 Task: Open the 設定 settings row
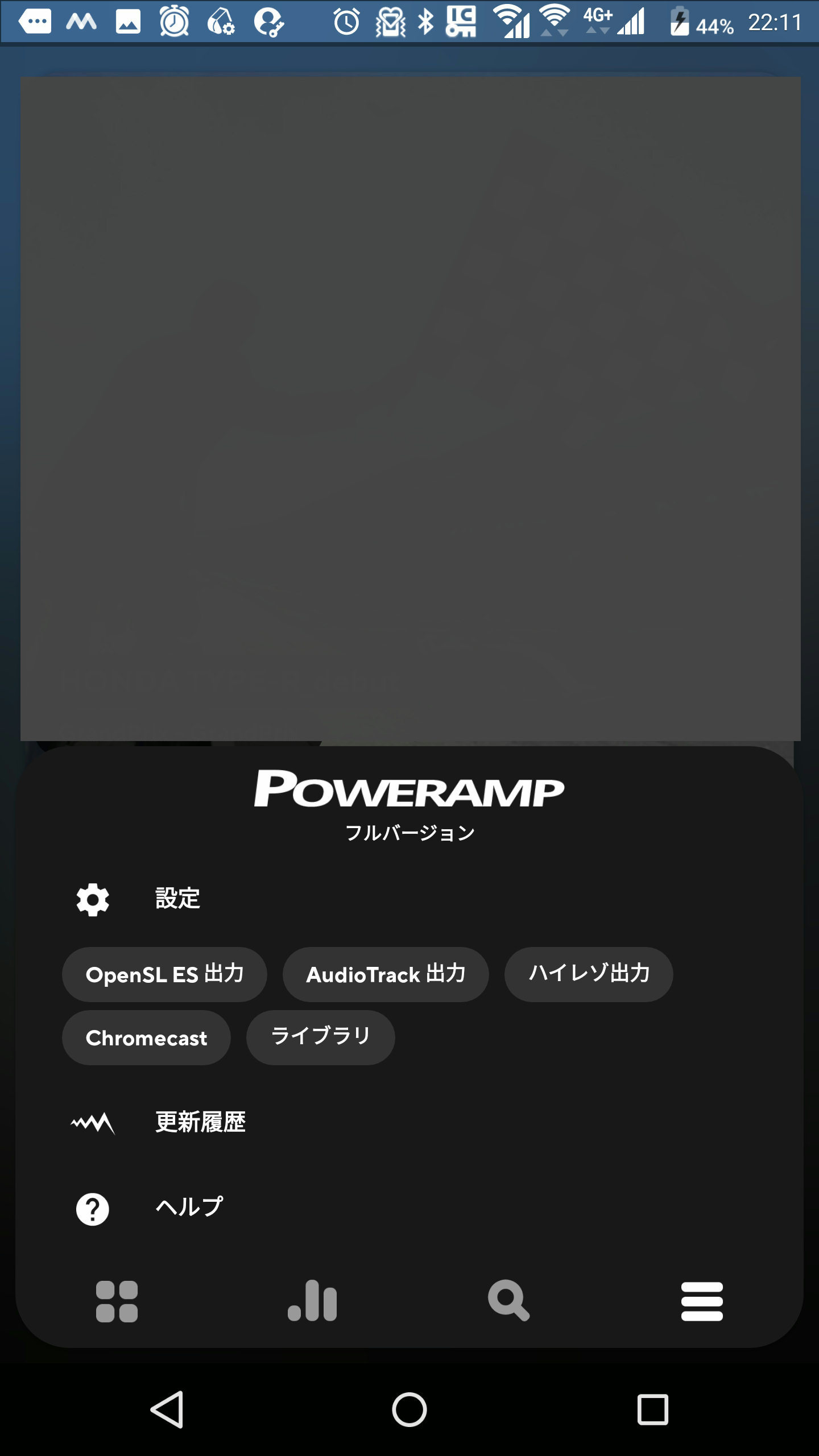click(177, 899)
